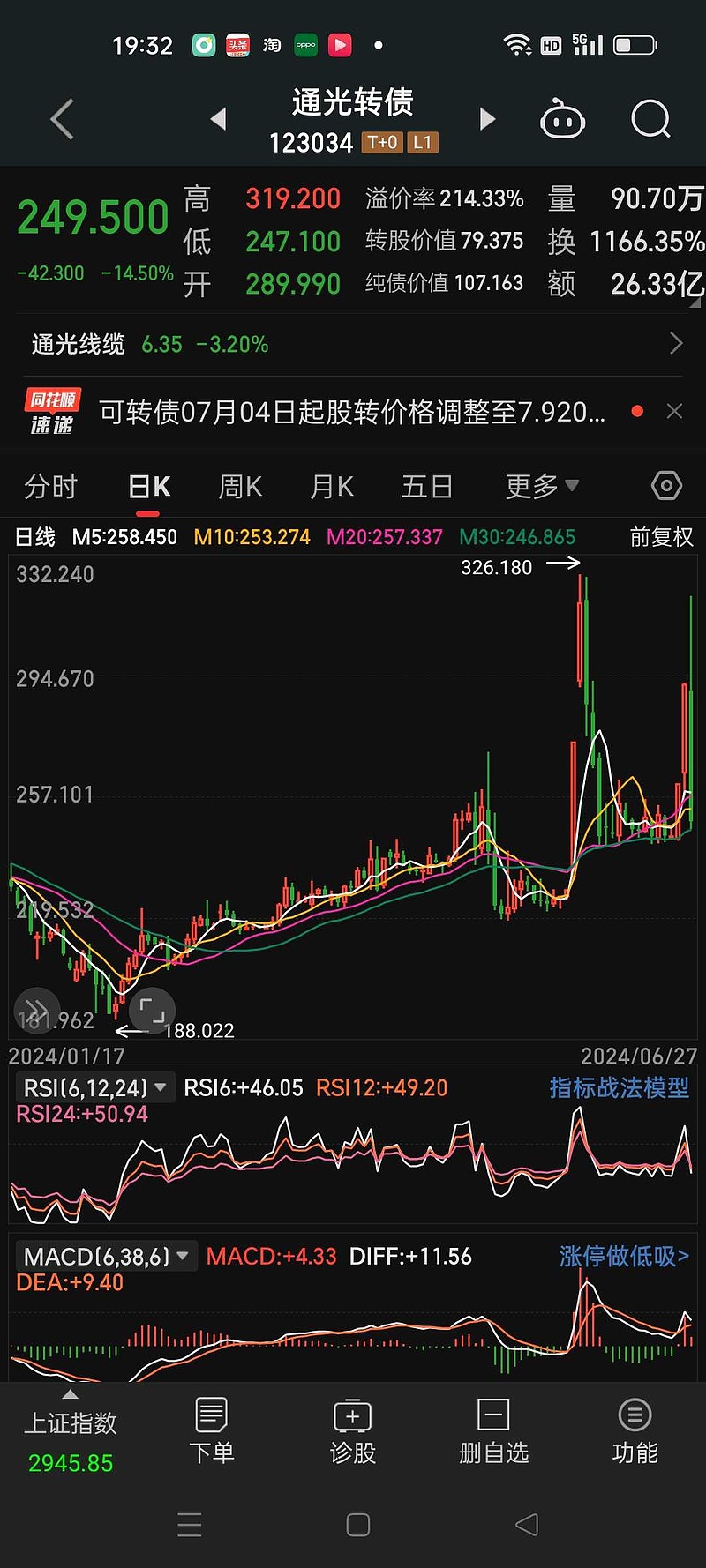This screenshot has width=706, height=1568.
Task: Open the 更多 chart period dropdown
Action: coord(540,486)
